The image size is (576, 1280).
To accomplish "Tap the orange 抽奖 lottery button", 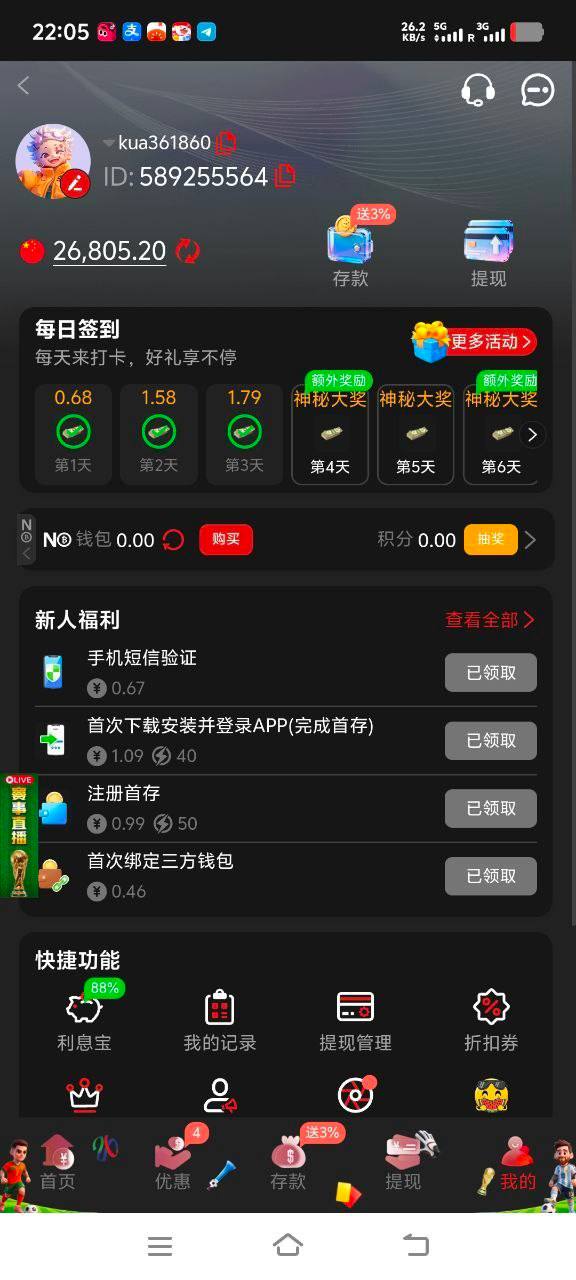I will (491, 540).
